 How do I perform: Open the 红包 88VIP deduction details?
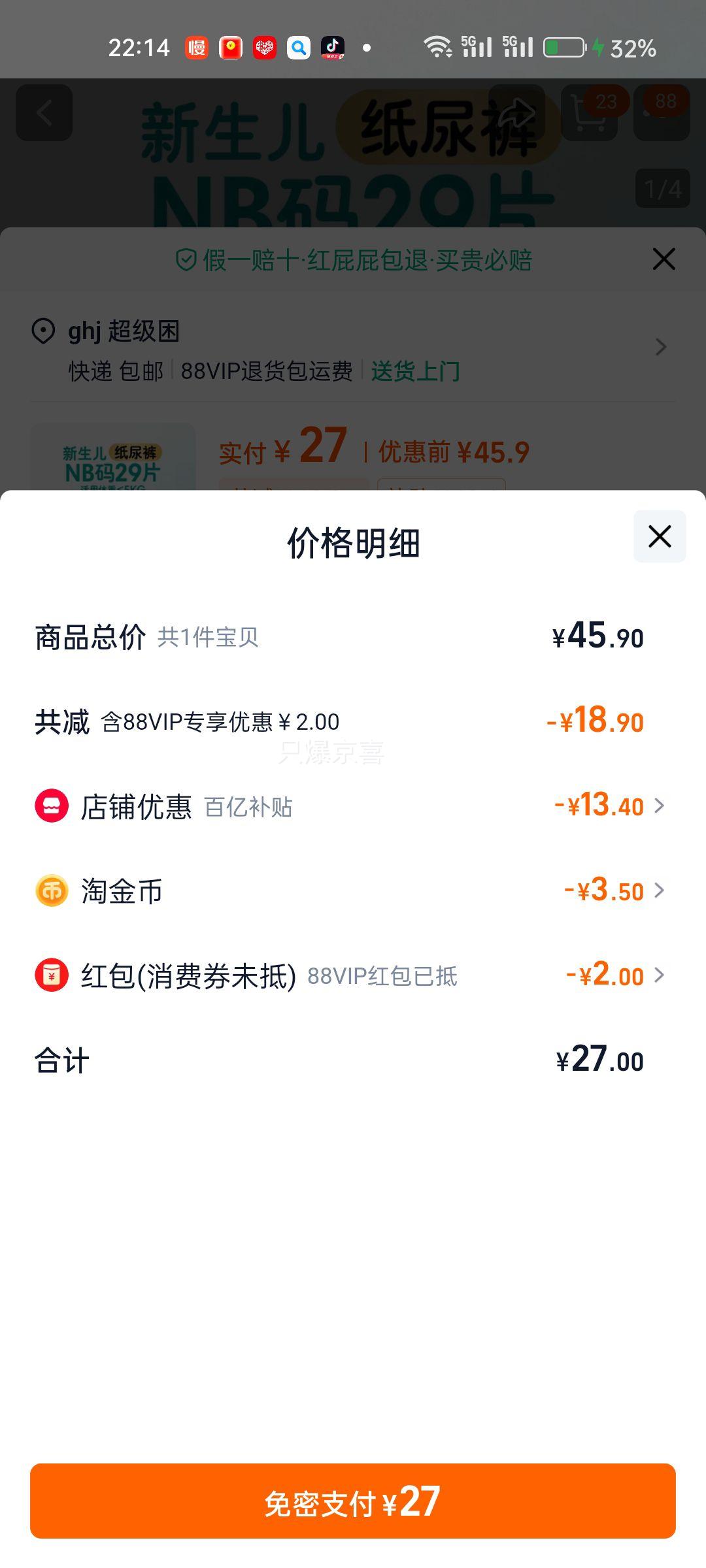353,975
